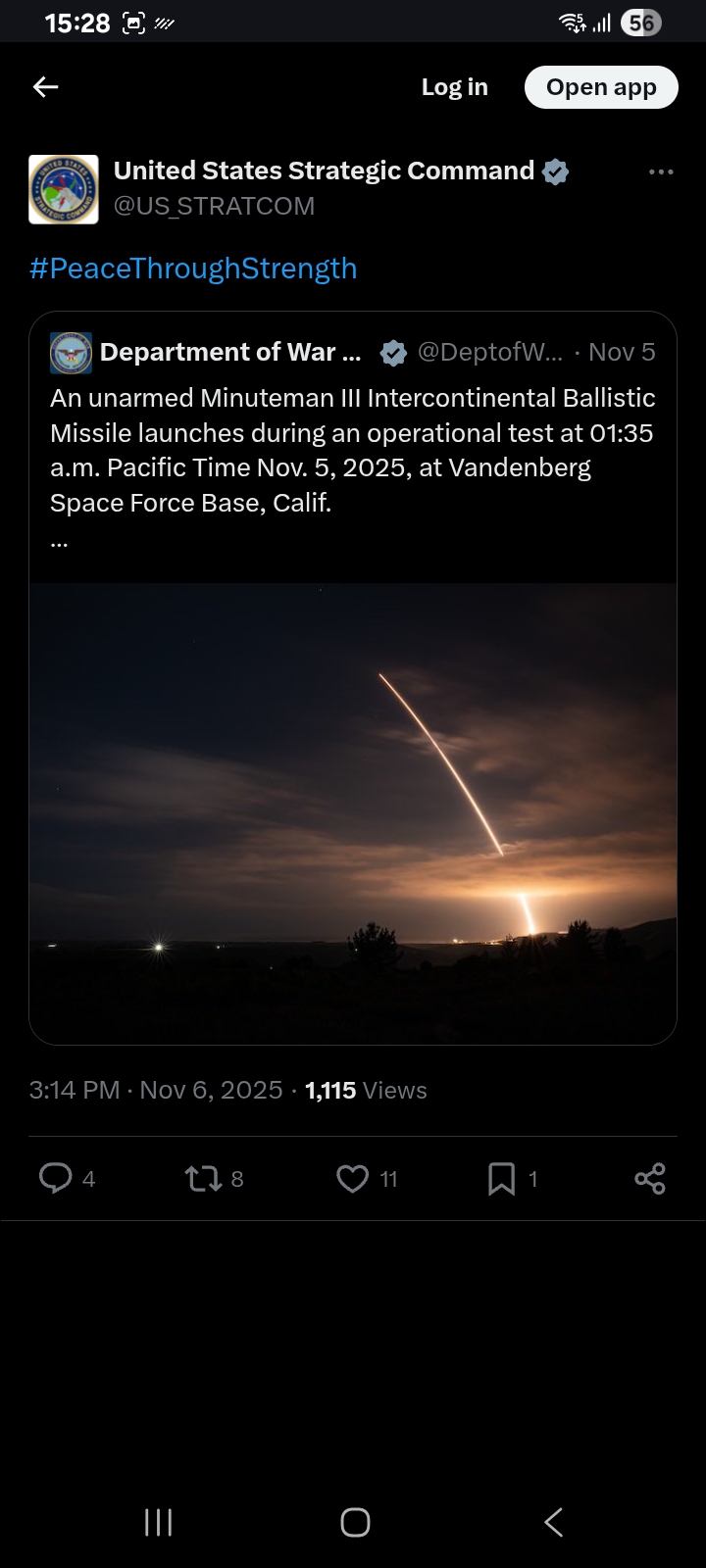Open the post's three-dot overflow menu
Viewport: 706px width, 1568px height.
click(x=661, y=171)
